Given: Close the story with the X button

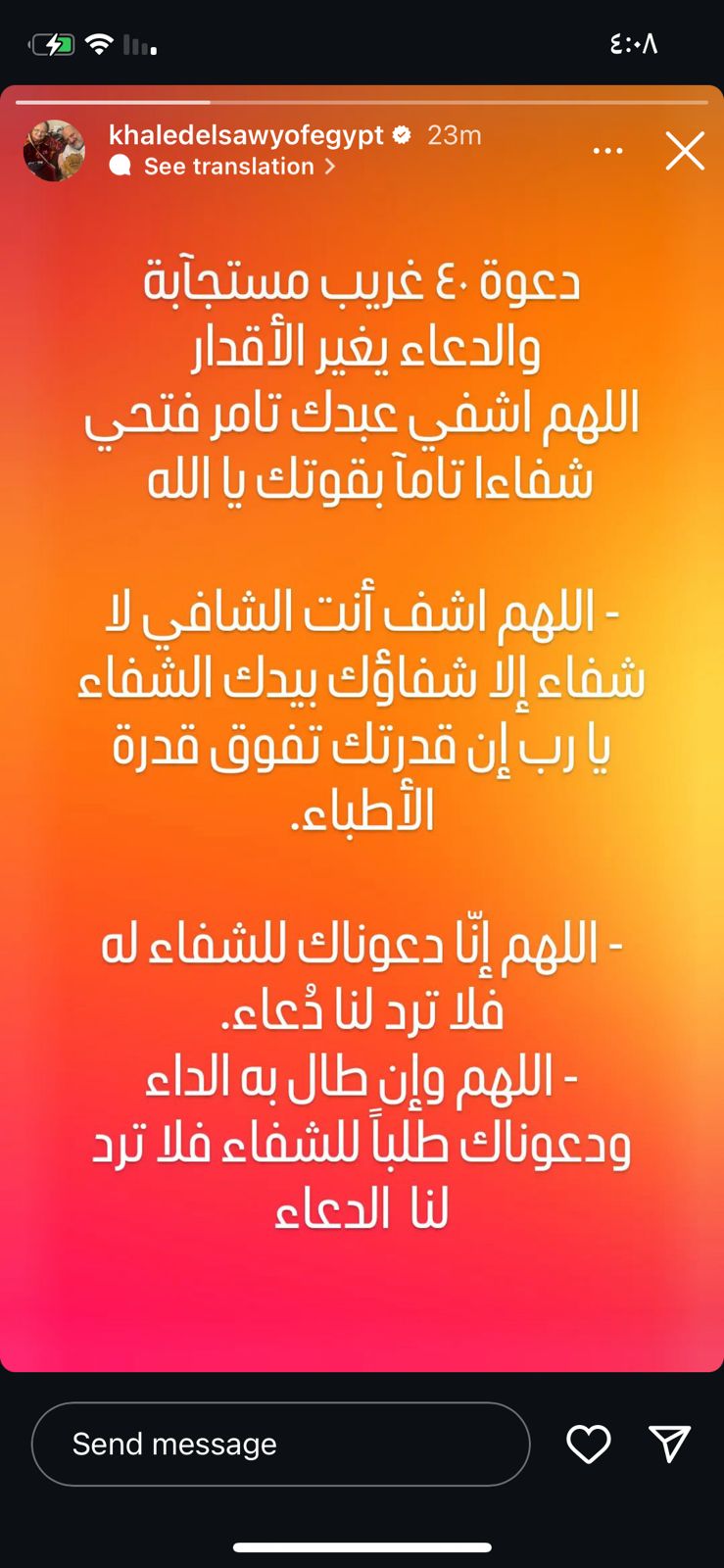Looking at the screenshot, I should [685, 151].
